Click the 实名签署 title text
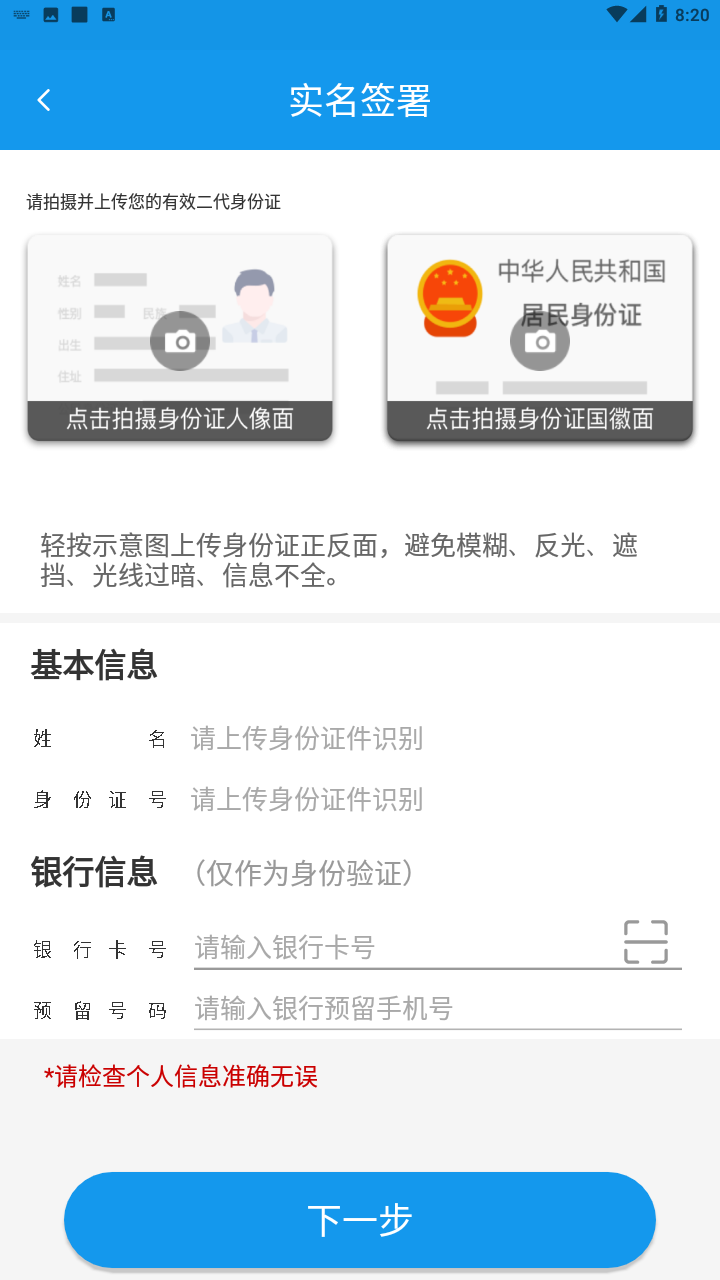This screenshot has height=1280, width=720. tap(359, 99)
